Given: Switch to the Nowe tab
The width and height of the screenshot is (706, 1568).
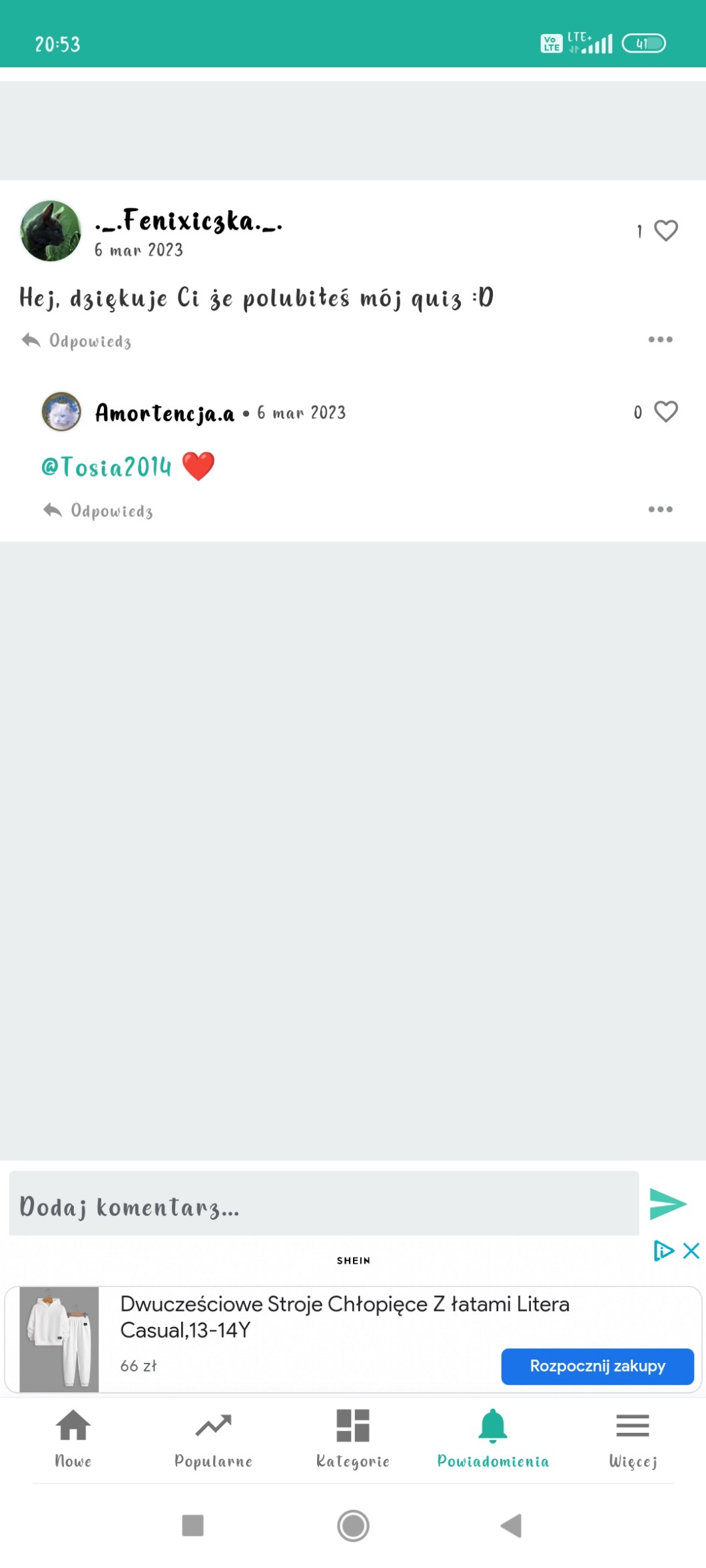Looking at the screenshot, I should 73,1438.
